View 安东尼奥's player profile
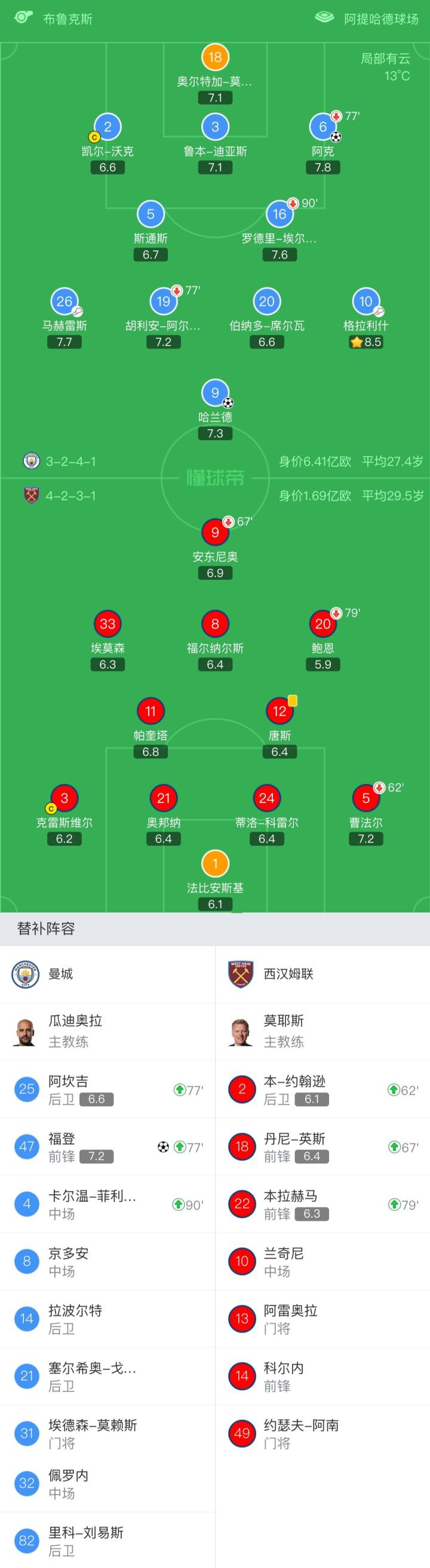 point(215,533)
